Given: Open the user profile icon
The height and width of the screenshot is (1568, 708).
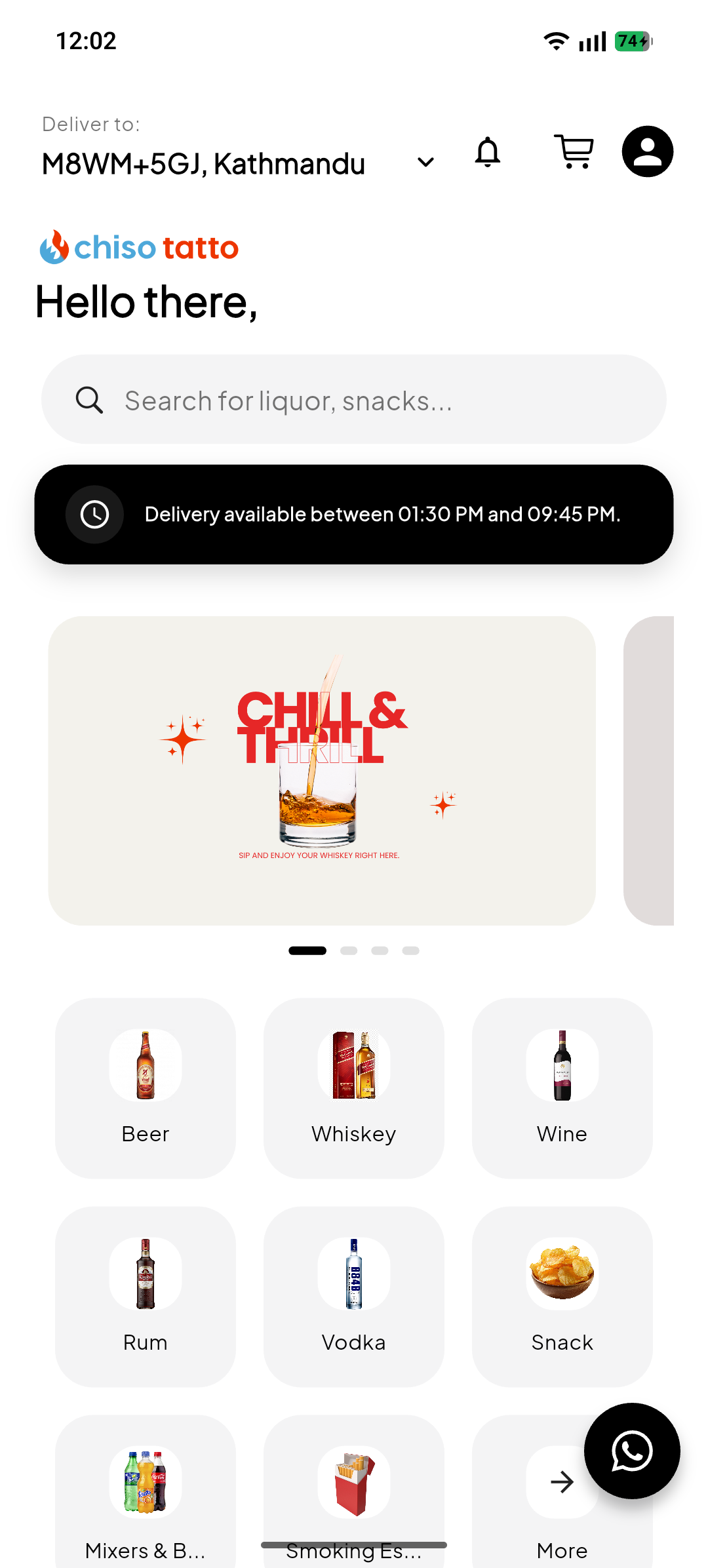Looking at the screenshot, I should click(x=647, y=152).
